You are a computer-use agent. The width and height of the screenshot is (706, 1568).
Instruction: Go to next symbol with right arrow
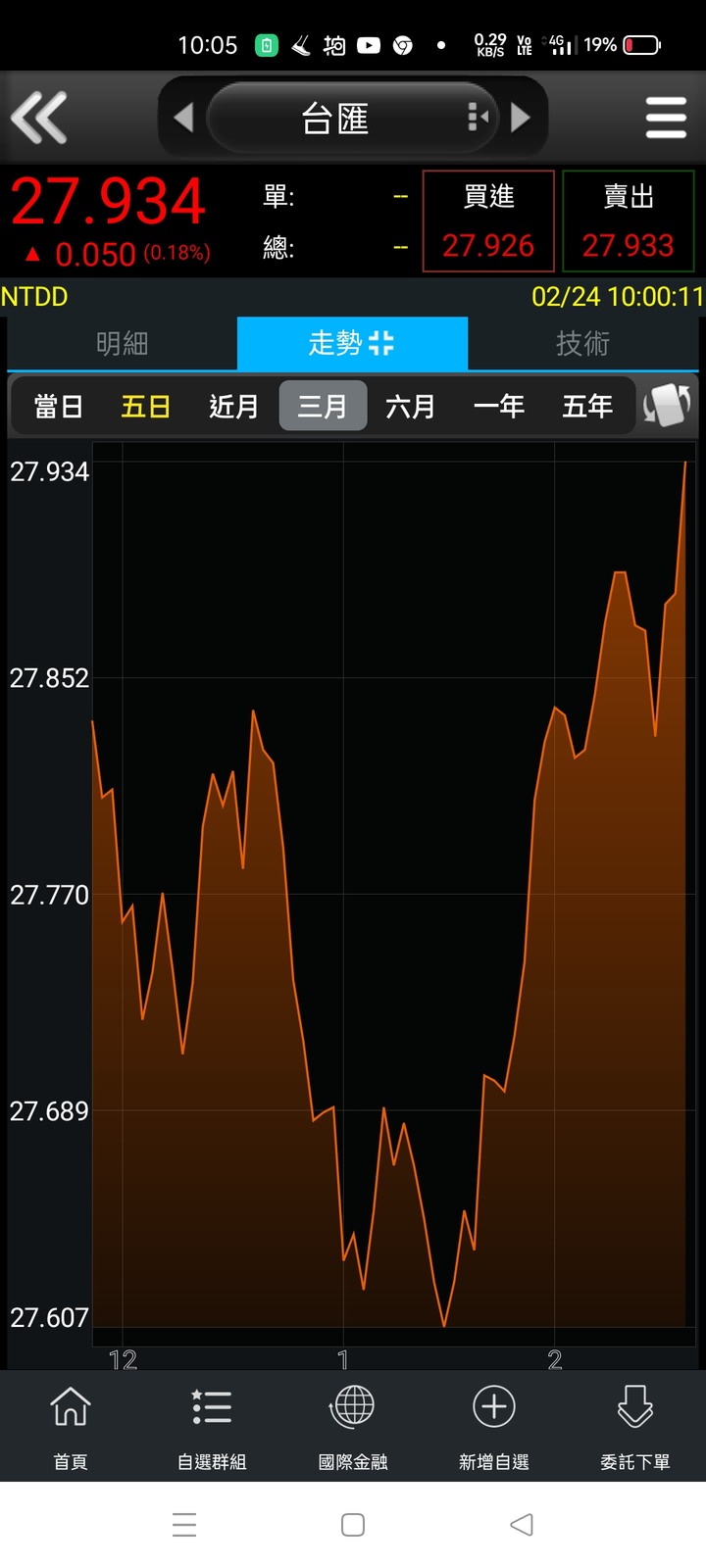point(521,118)
